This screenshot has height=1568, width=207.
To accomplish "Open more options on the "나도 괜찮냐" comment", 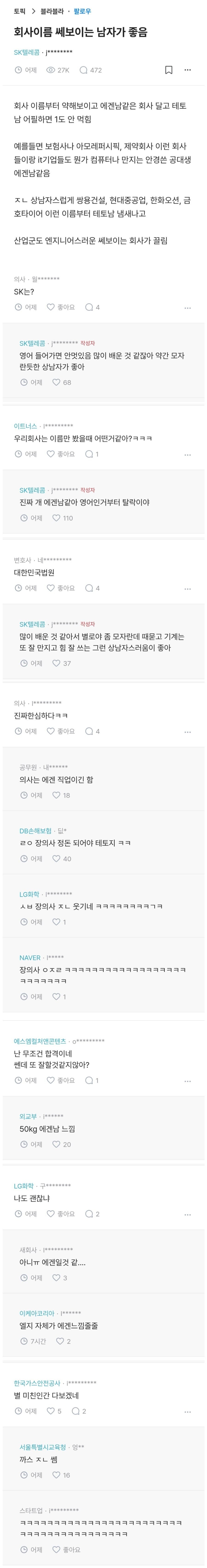I will point(188,1214).
